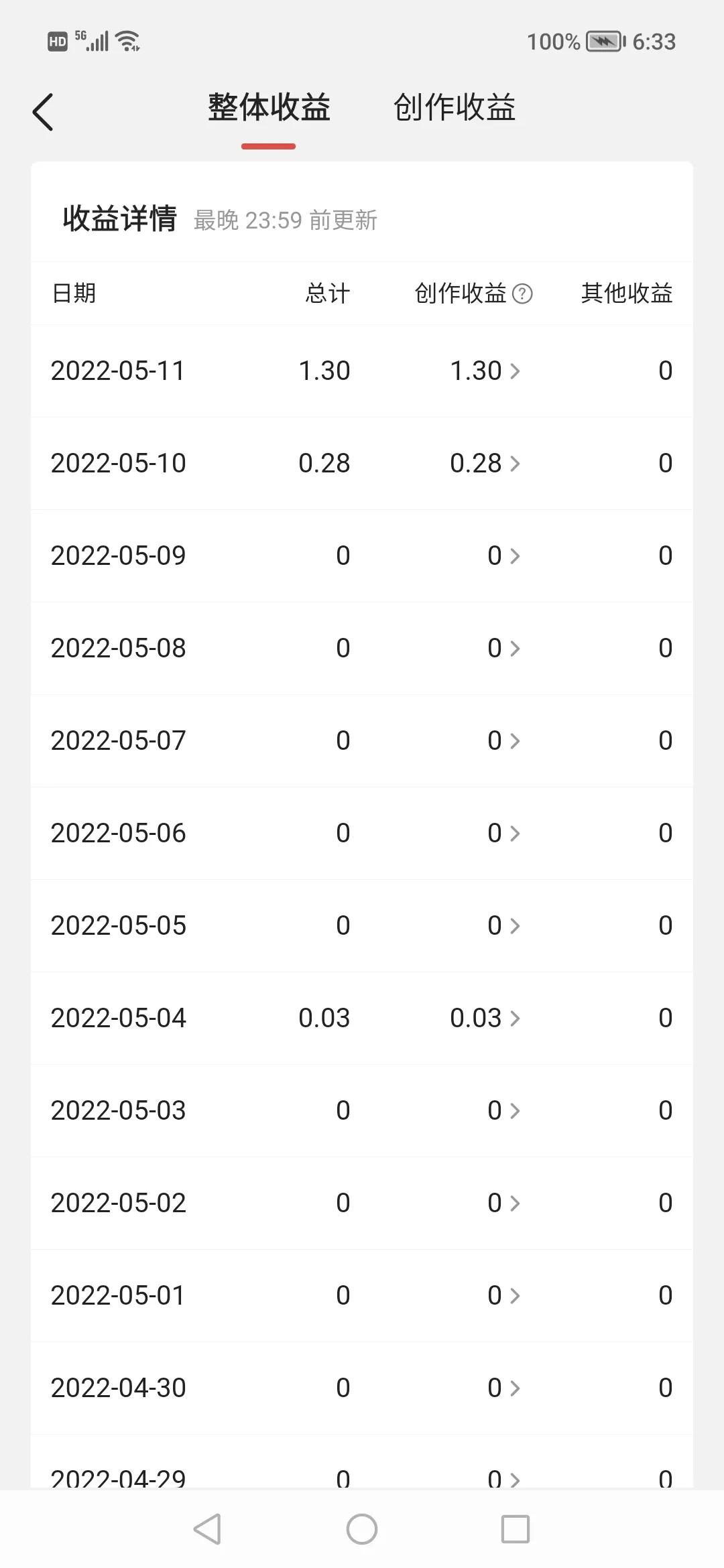View creation earnings for 2022-05-05
This screenshot has width=724, height=1568.
pyautogui.click(x=504, y=925)
